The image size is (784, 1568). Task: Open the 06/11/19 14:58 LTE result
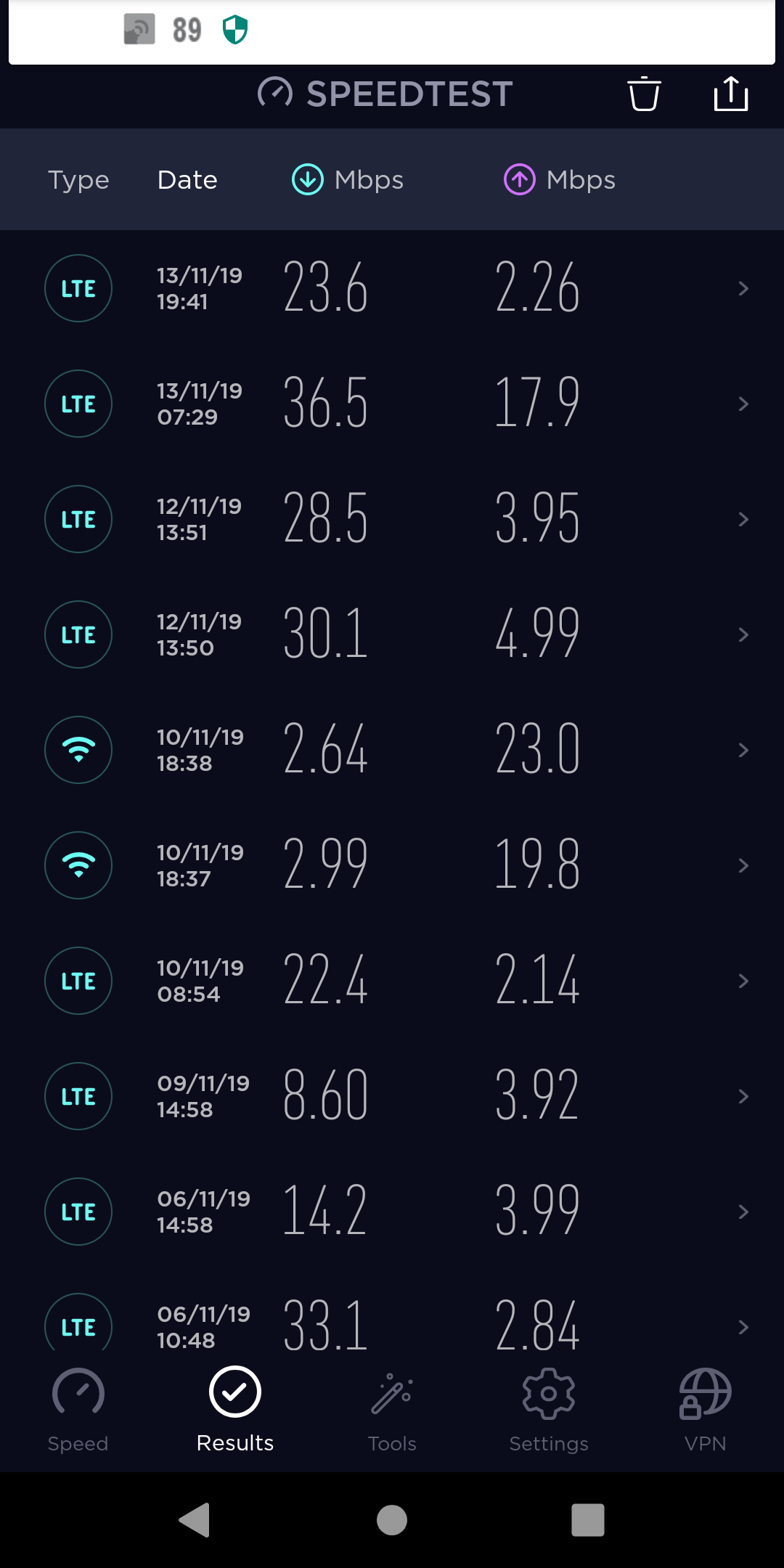392,1212
